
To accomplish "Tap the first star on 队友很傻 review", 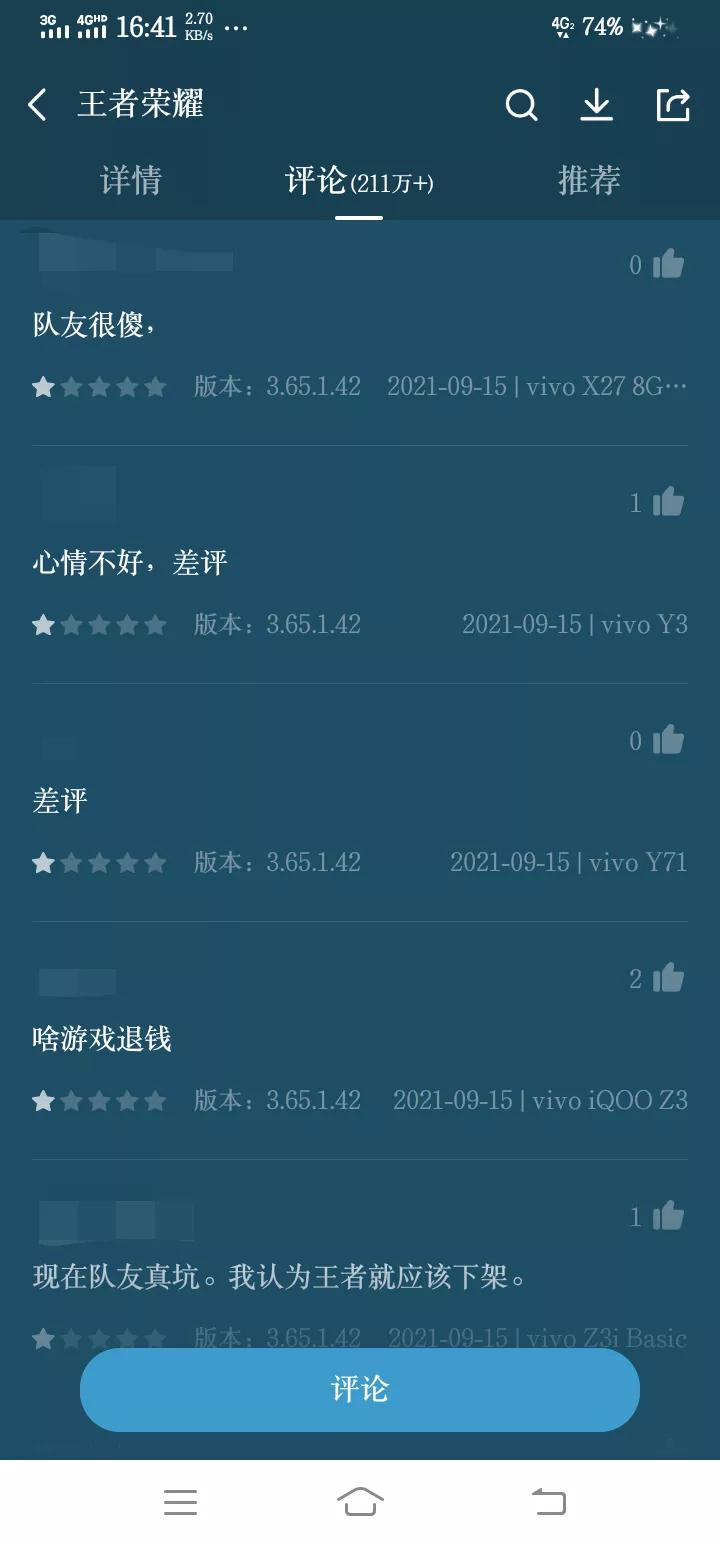I will (x=44, y=386).
